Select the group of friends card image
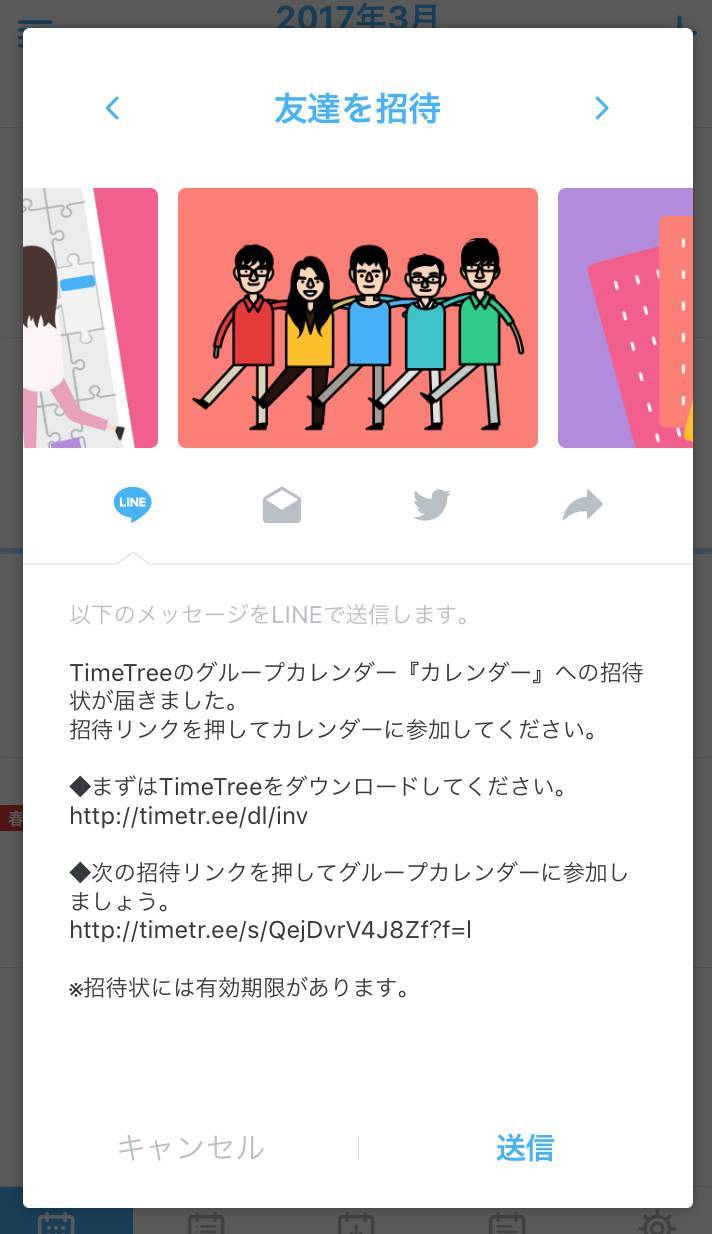The width and height of the screenshot is (712, 1234). [357, 318]
